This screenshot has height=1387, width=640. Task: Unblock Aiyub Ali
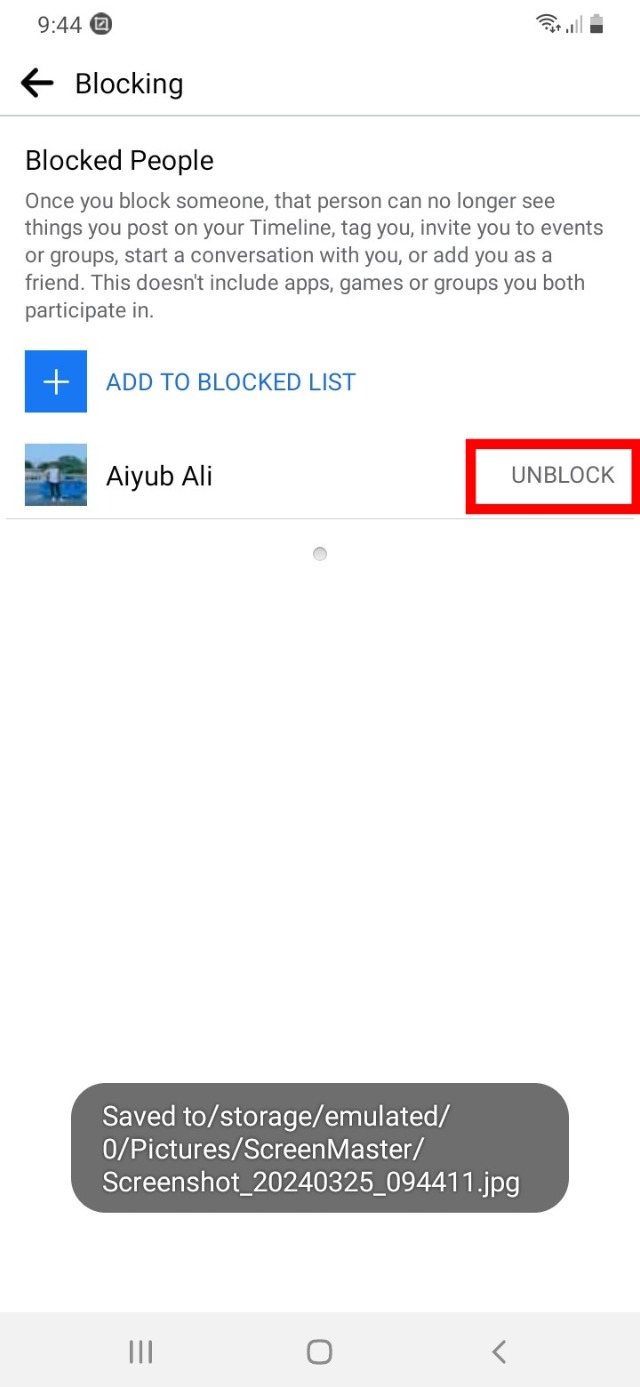562,475
